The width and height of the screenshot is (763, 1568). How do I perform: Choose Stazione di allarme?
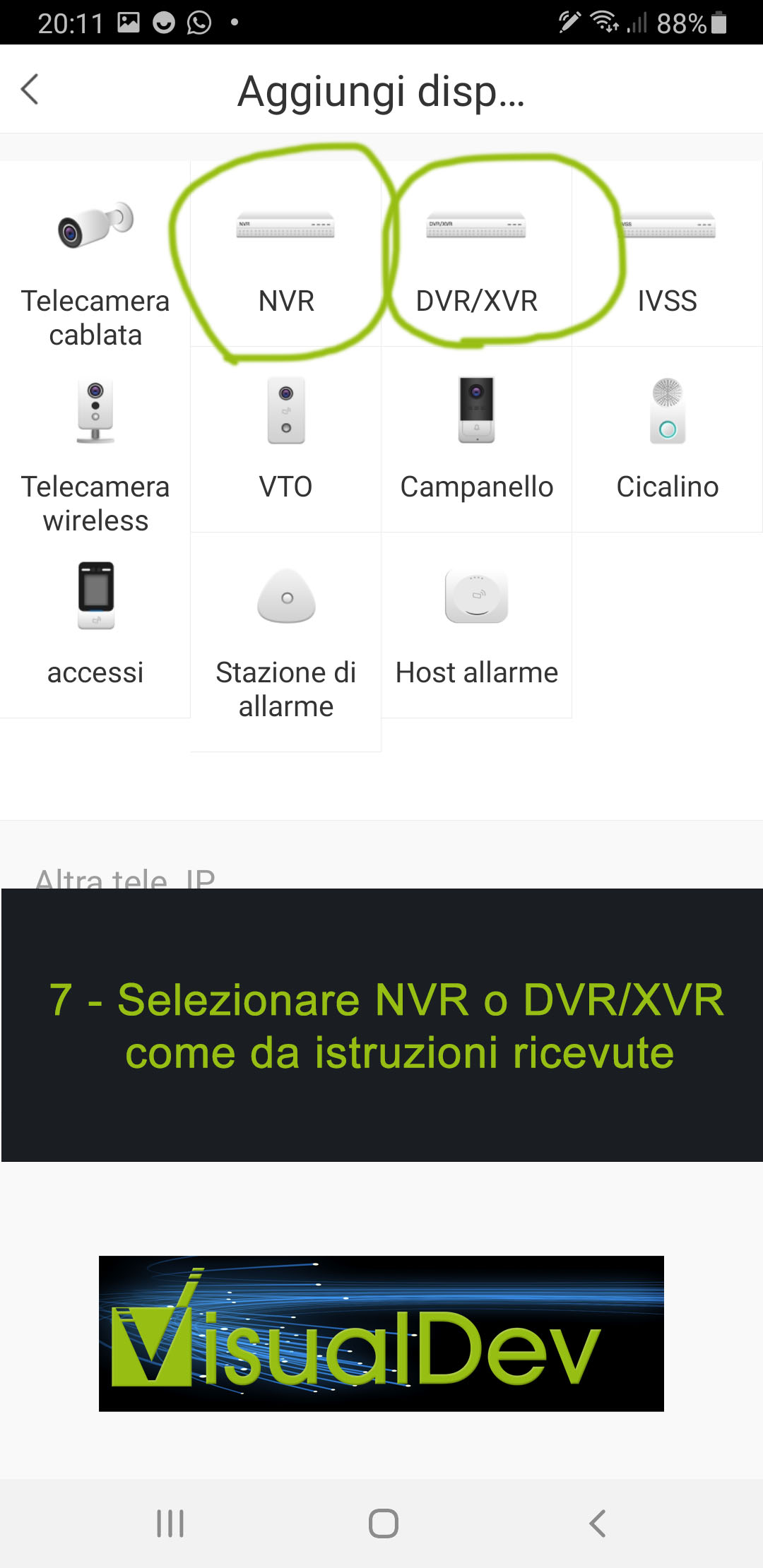click(286, 642)
